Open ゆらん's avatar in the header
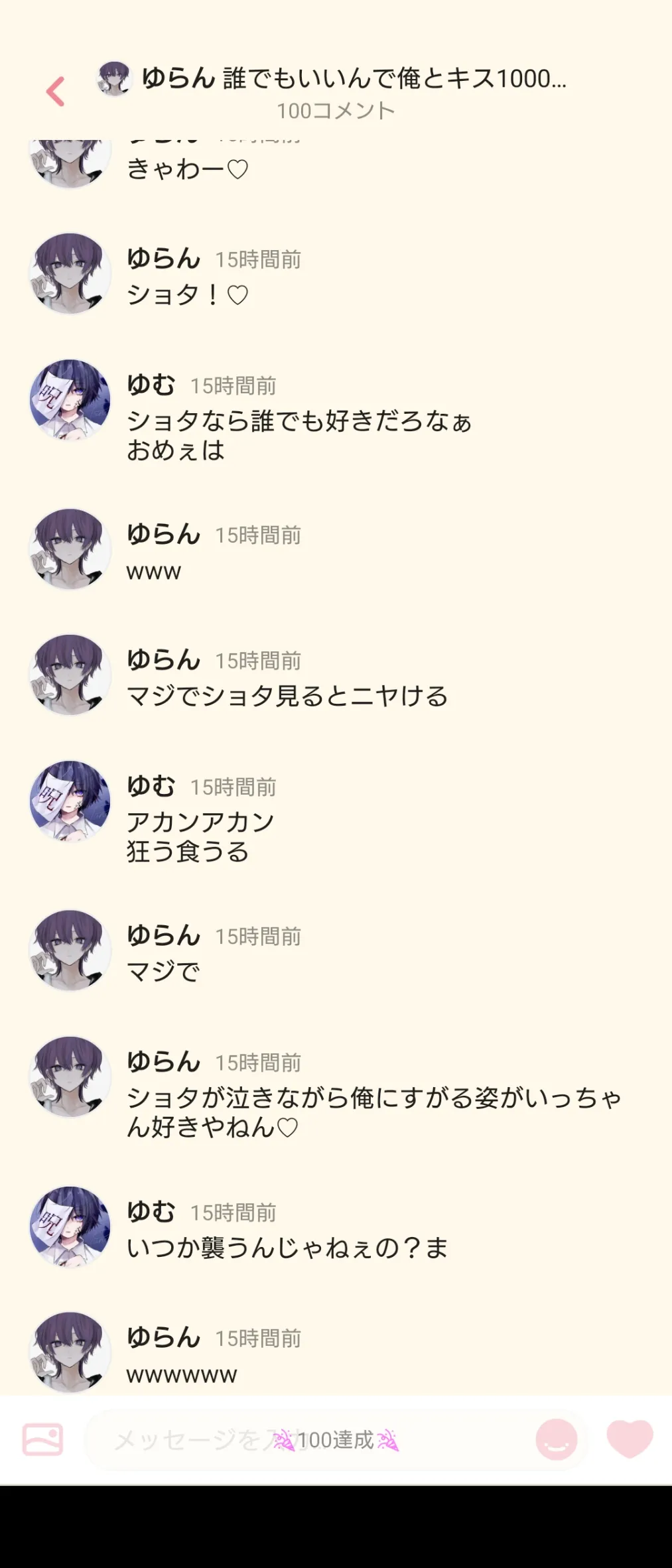 point(114,79)
